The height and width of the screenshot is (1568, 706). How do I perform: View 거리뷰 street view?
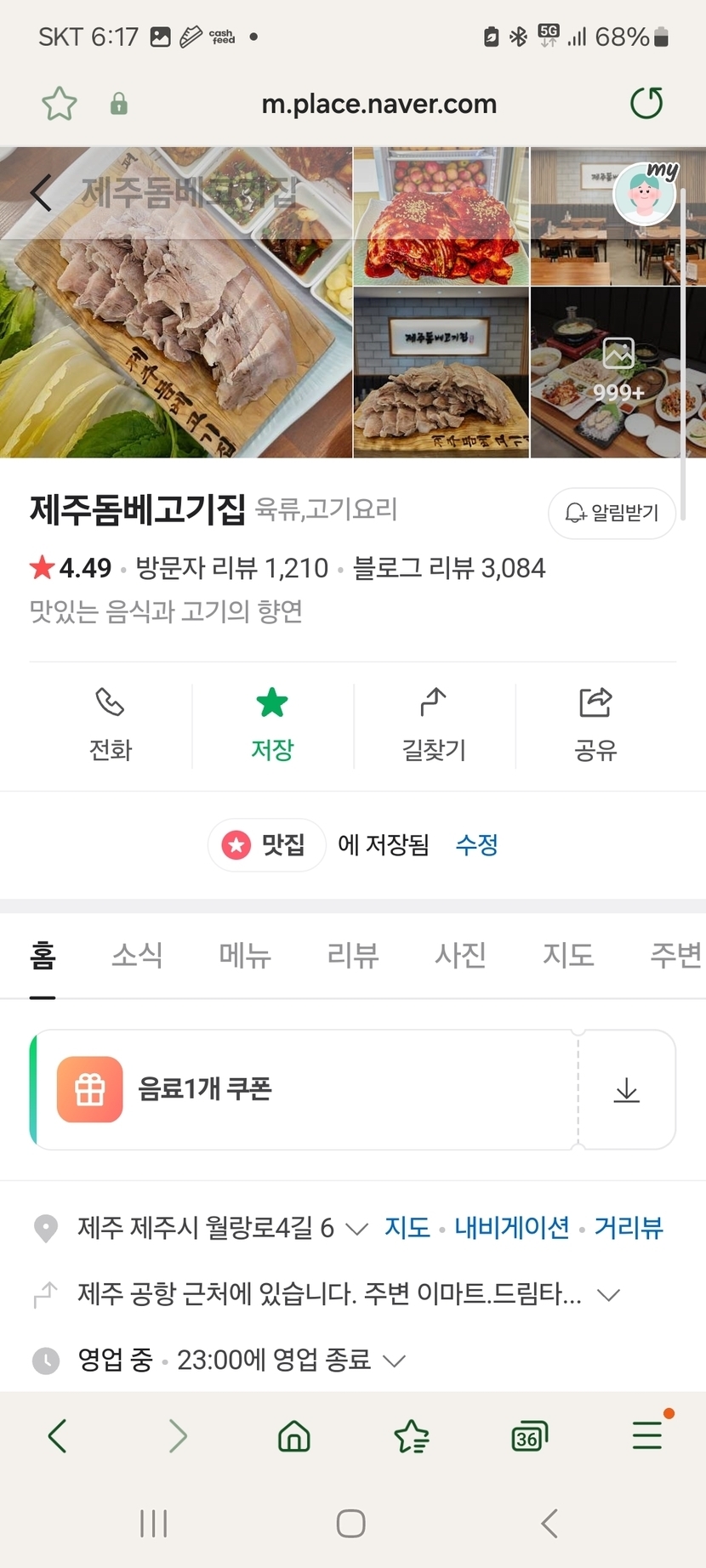pyautogui.click(x=629, y=1227)
